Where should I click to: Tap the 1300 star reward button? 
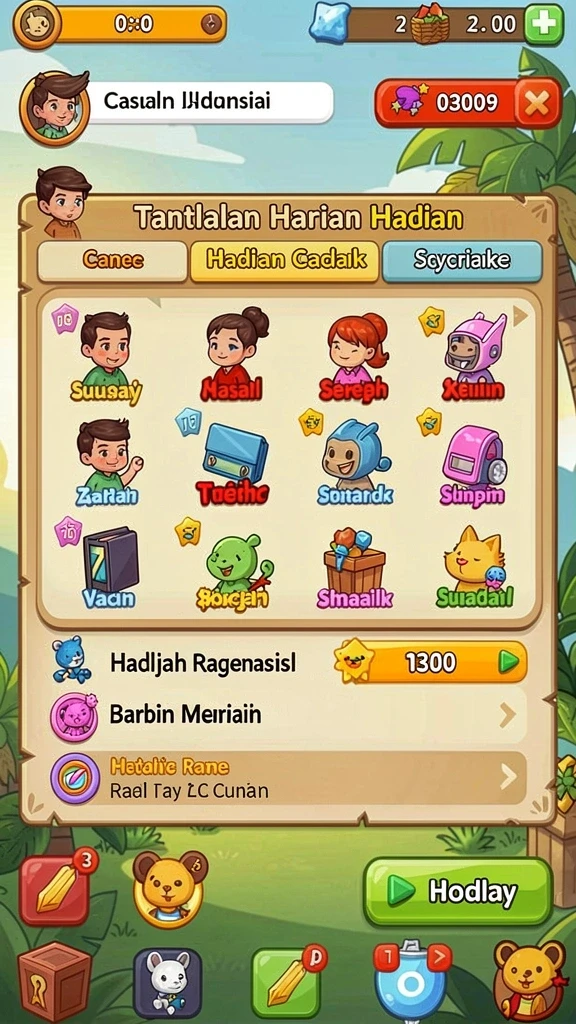(x=432, y=662)
